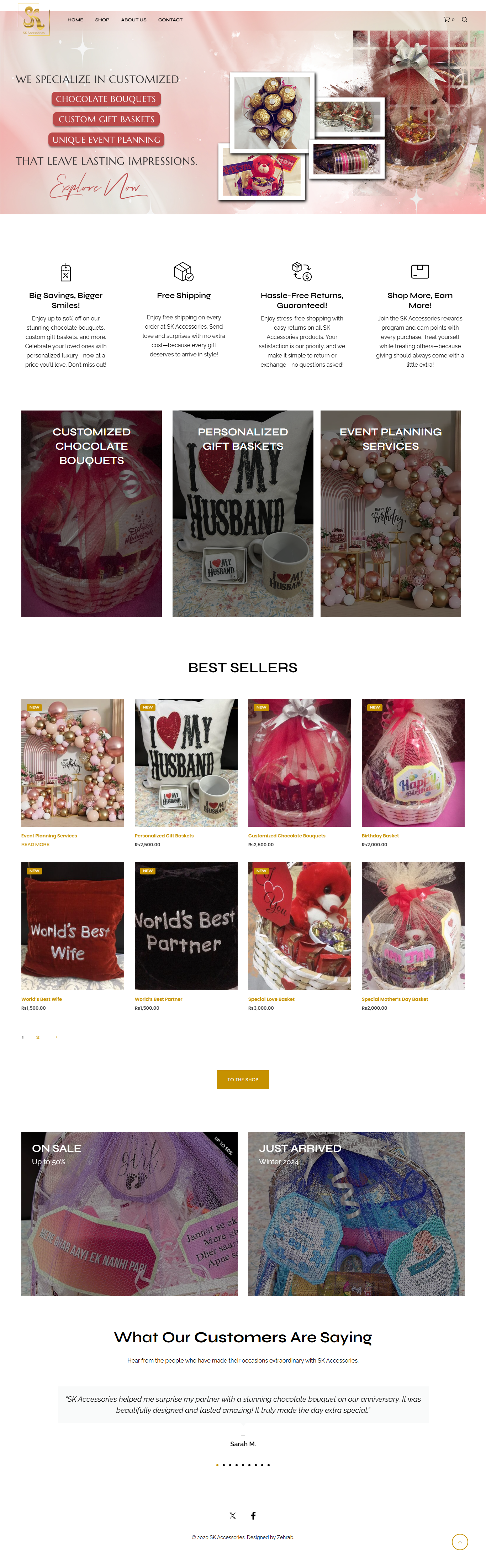Open the Just Arrived Winter 2024 banner

click(356, 1213)
